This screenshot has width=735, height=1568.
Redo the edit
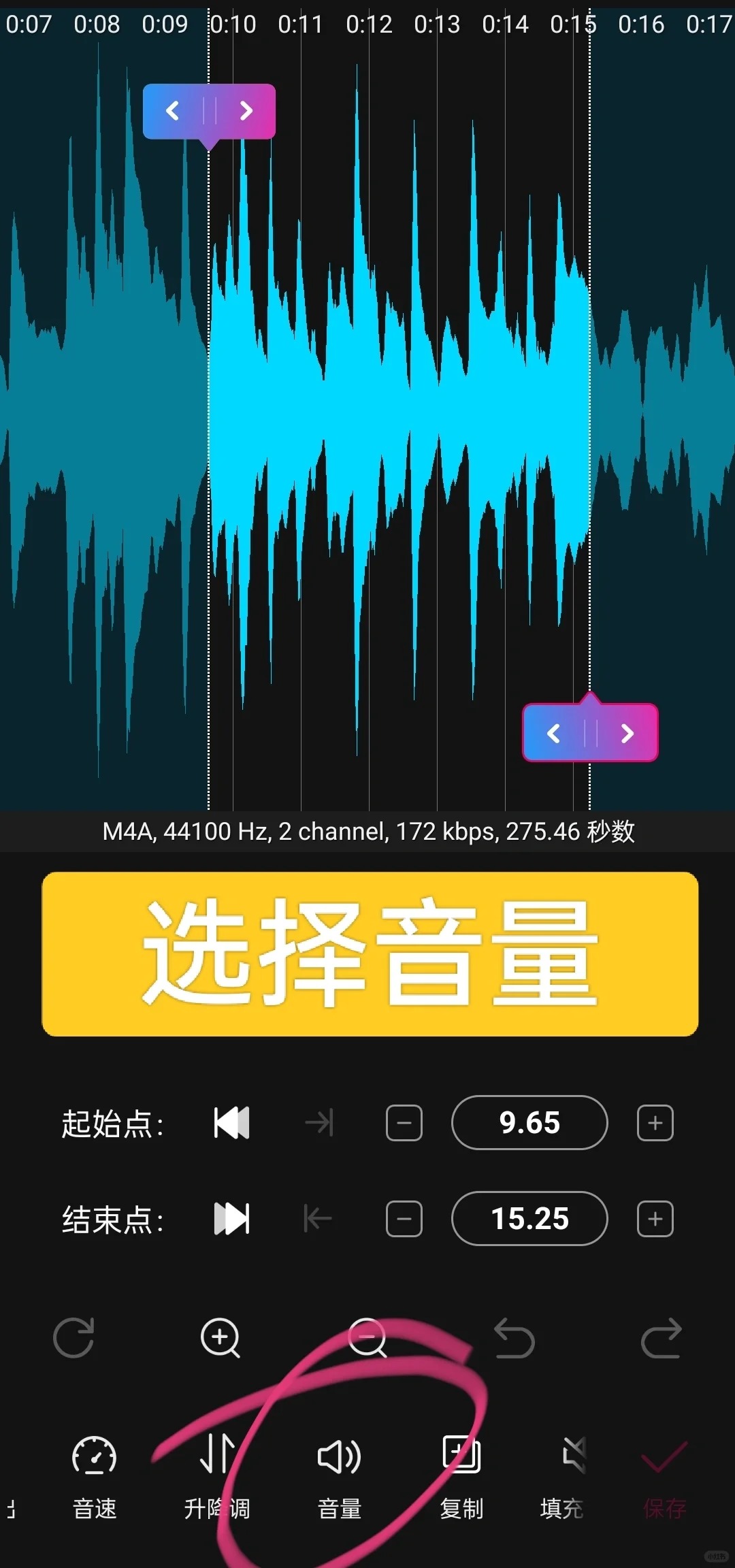click(x=661, y=1337)
